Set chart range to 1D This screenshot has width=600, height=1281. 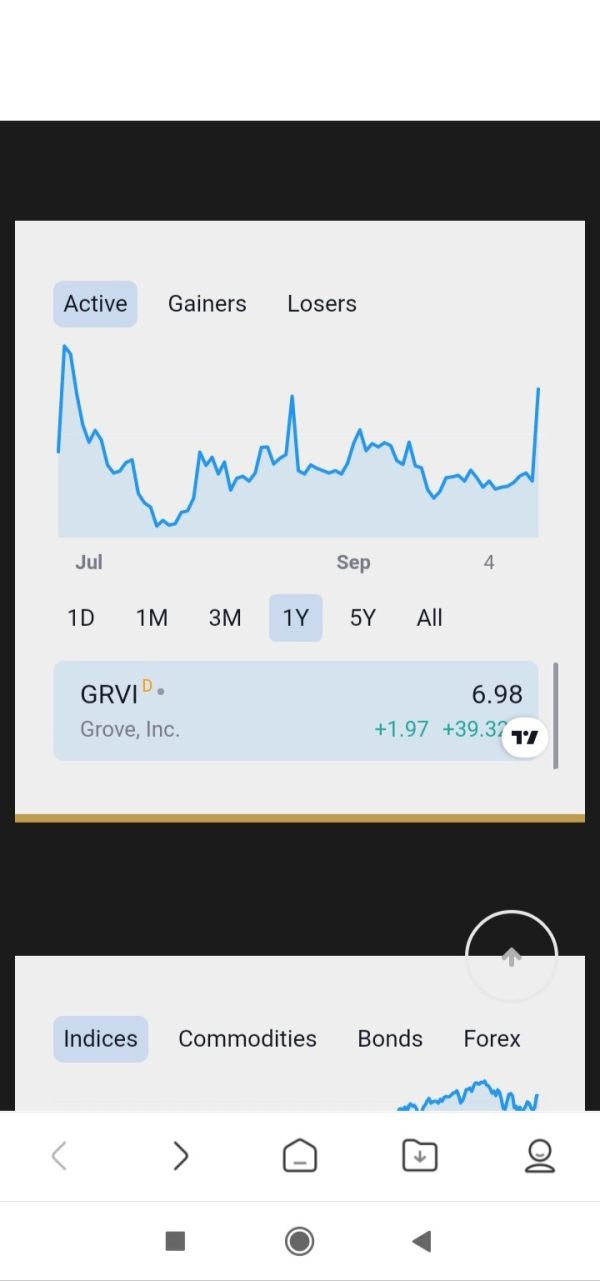coord(81,618)
